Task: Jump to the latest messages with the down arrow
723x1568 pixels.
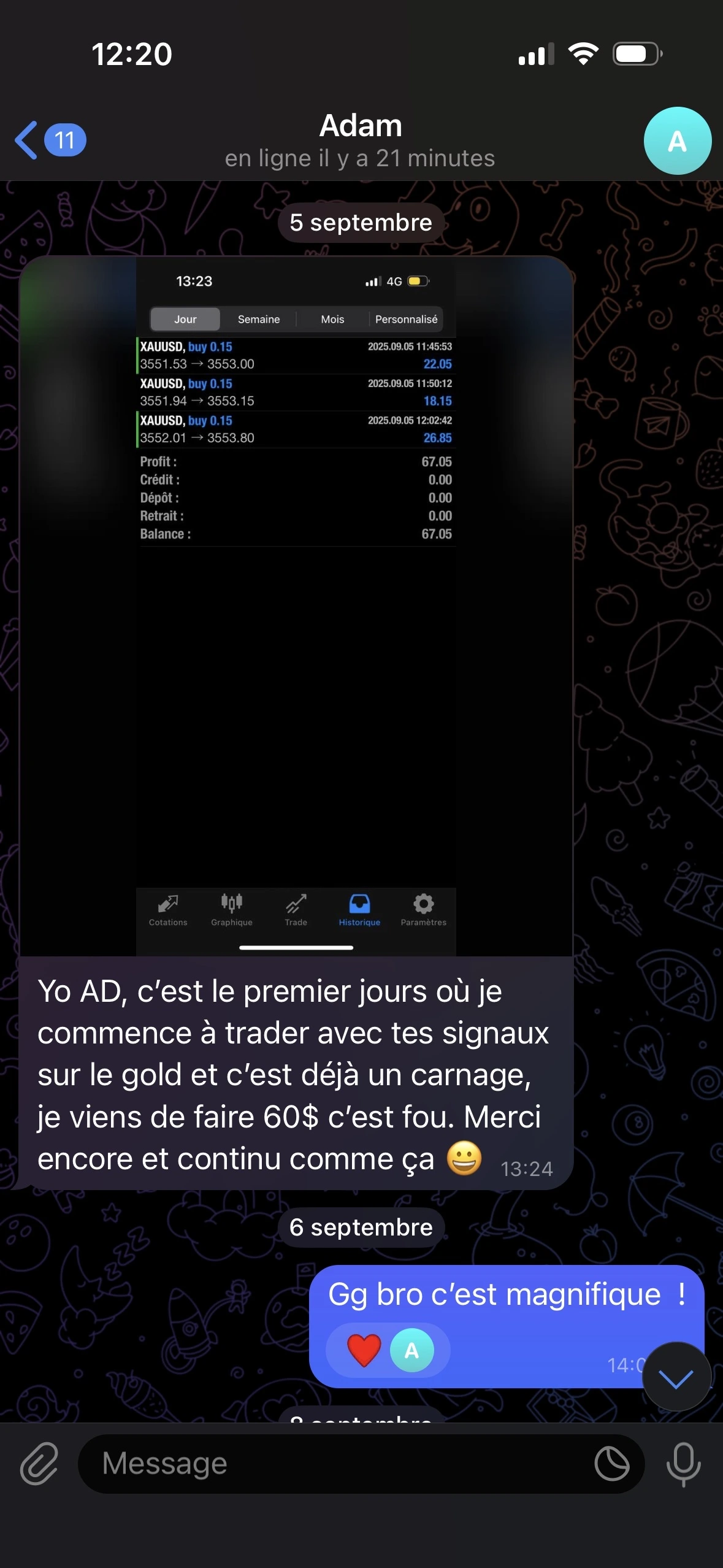Action: pyautogui.click(x=676, y=1377)
